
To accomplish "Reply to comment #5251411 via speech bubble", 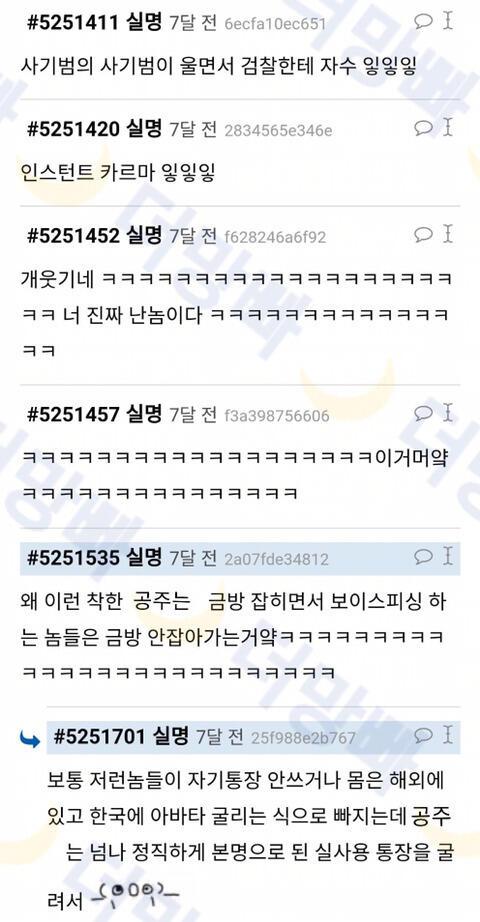I will click(x=423, y=22).
